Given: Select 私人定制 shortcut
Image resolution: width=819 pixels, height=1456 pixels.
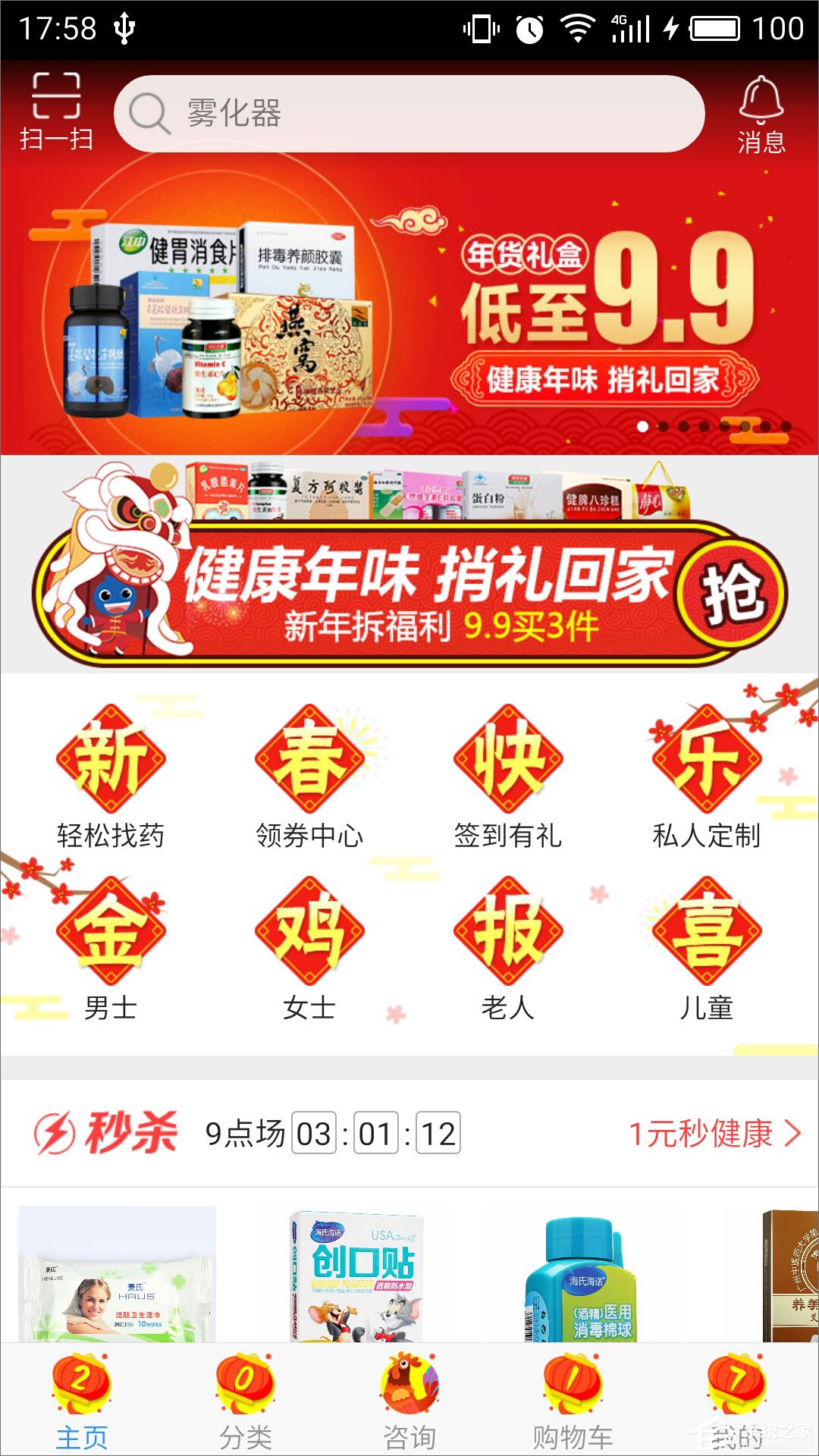Looking at the screenshot, I should click(x=707, y=777).
